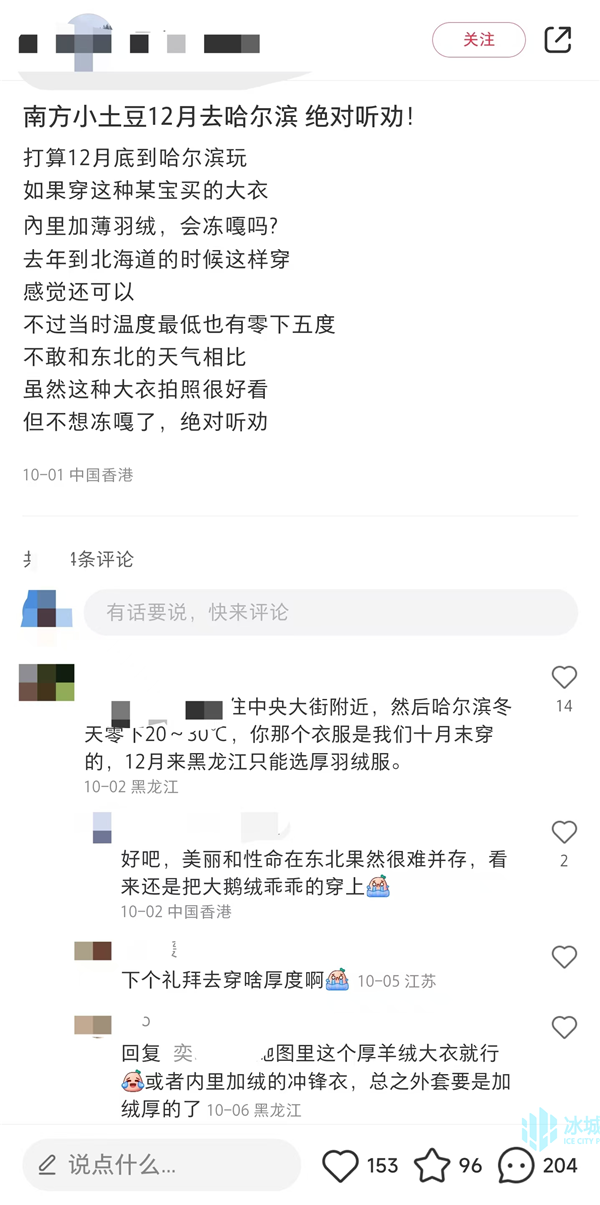This screenshot has height=1205, width=600.
Task: Follow the post author via 关注
Action: [x=478, y=40]
